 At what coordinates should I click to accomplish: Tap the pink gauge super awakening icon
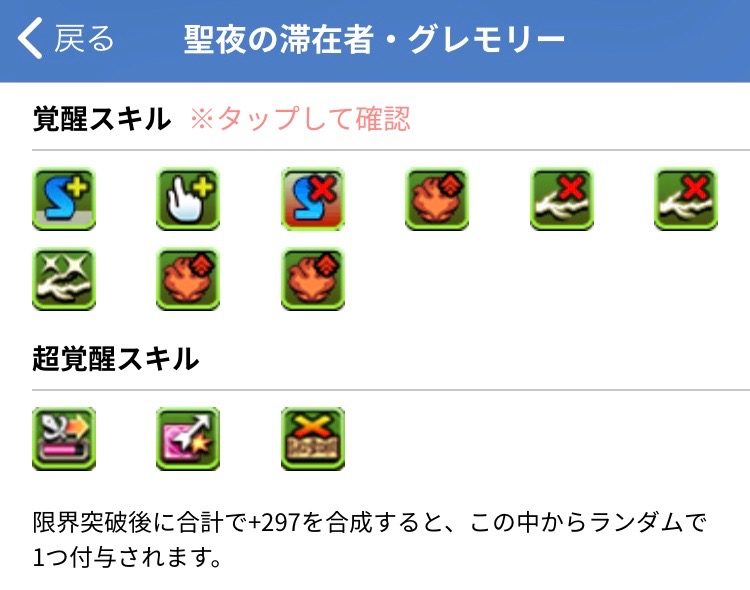(64, 438)
